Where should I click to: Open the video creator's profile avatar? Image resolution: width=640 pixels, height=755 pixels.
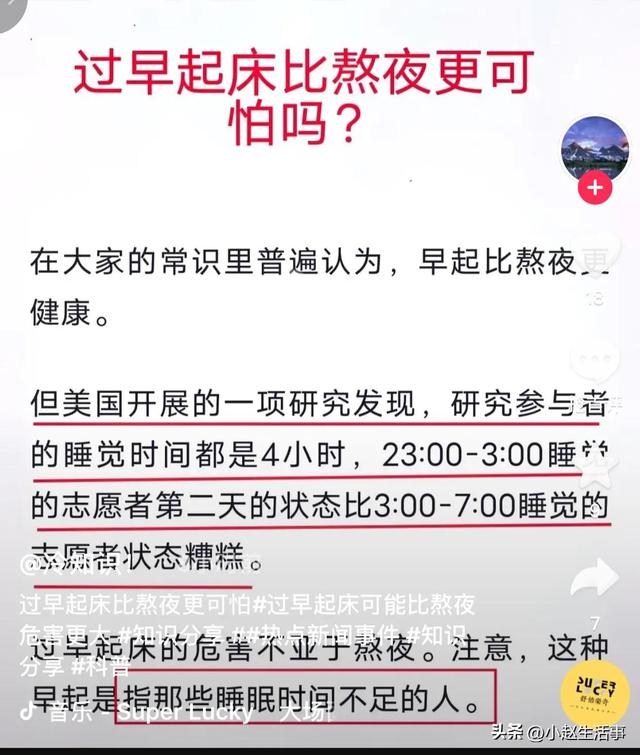point(595,148)
